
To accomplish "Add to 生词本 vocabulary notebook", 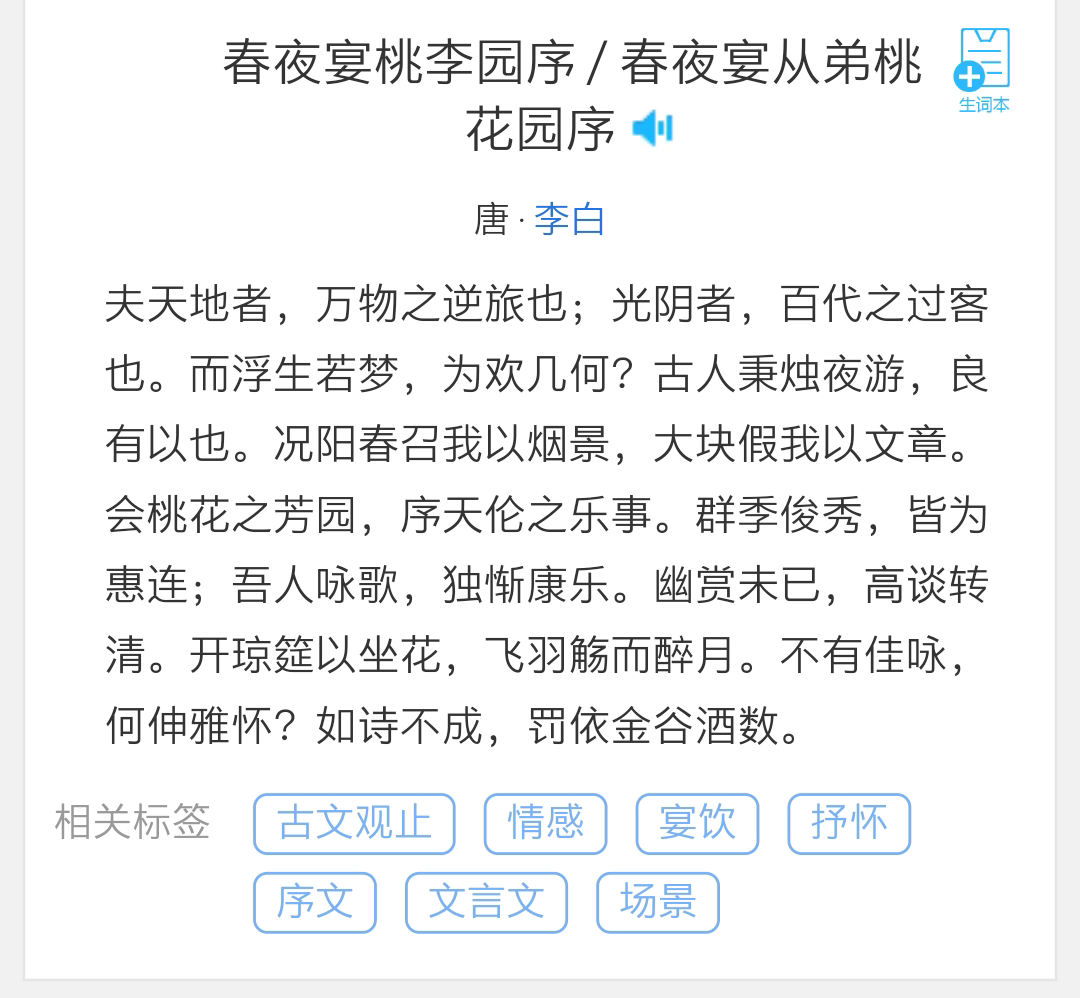I will (x=984, y=70).
